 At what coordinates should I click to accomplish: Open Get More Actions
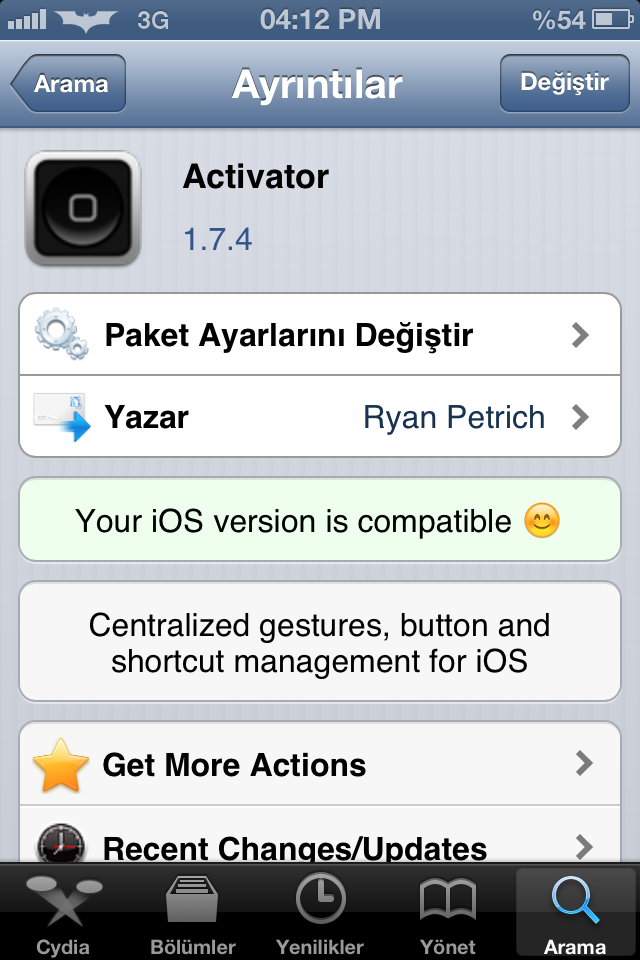[320, 765]
